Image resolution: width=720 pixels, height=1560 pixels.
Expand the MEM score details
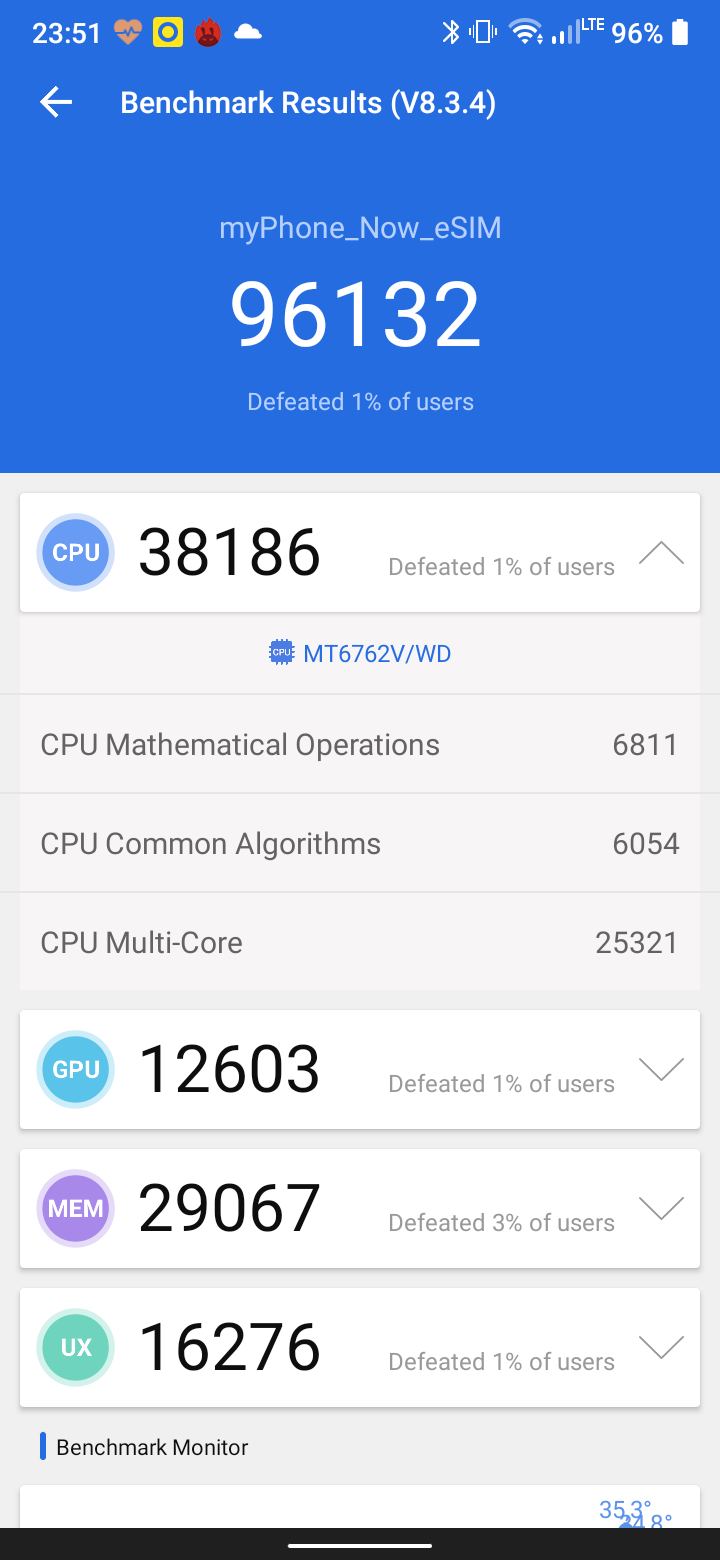coord(661,1209)
